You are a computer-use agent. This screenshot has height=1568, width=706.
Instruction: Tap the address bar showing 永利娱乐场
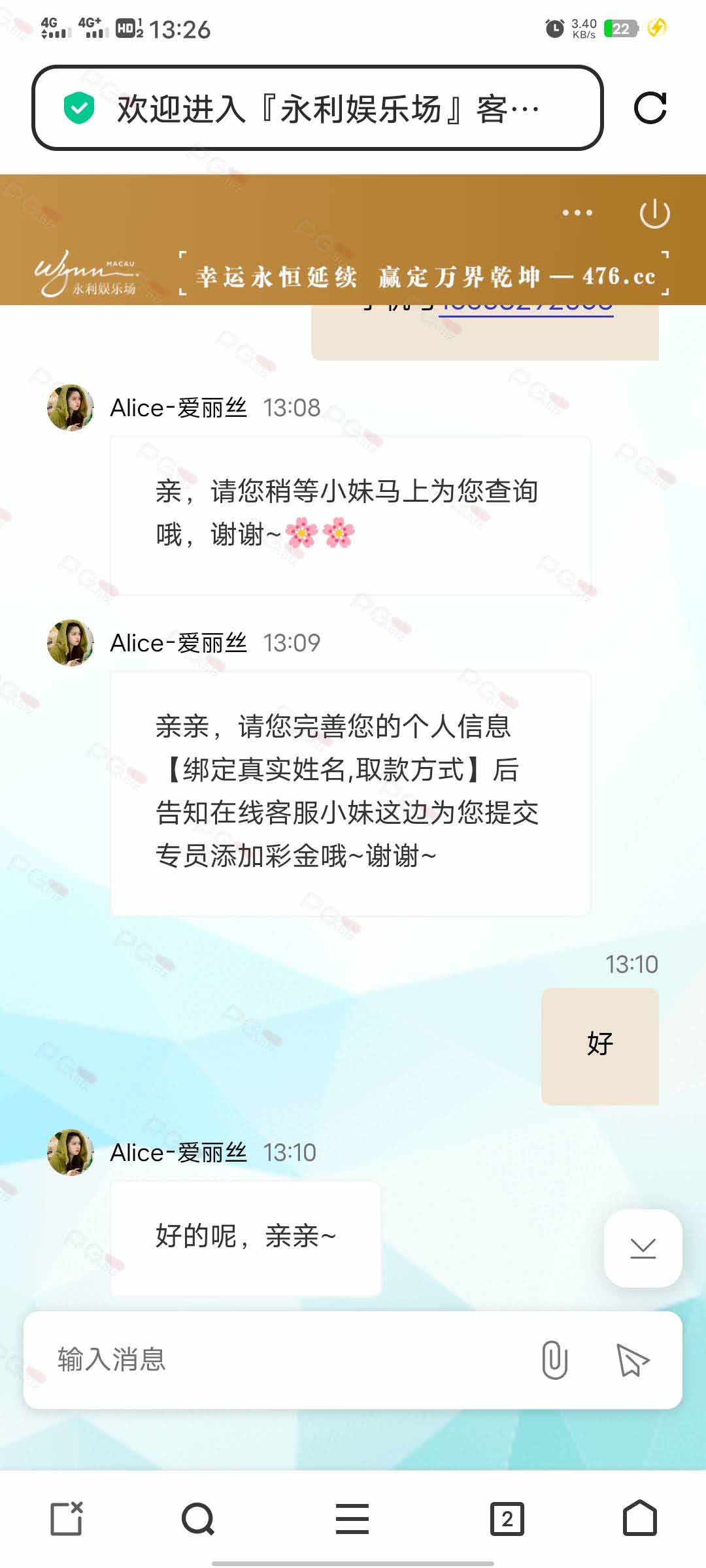point(318,108)
